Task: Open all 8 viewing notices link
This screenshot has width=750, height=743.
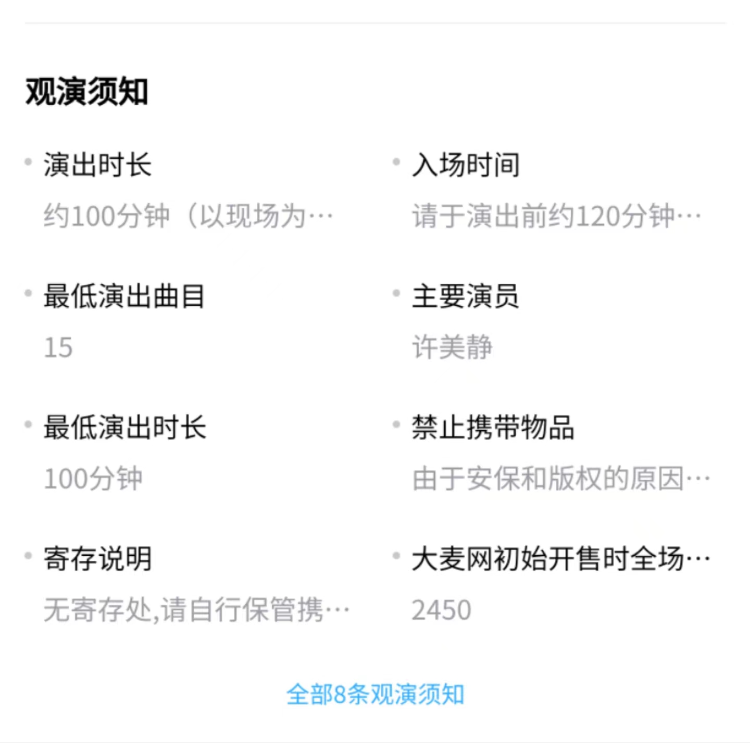Action: (x=375, y=694)
